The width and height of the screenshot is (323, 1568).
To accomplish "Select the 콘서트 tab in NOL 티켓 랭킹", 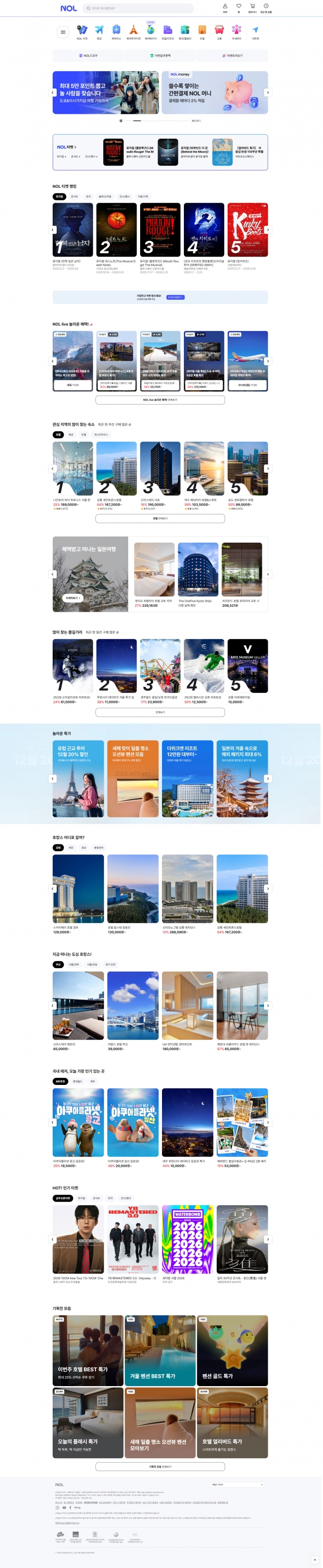I will [74, 197].
